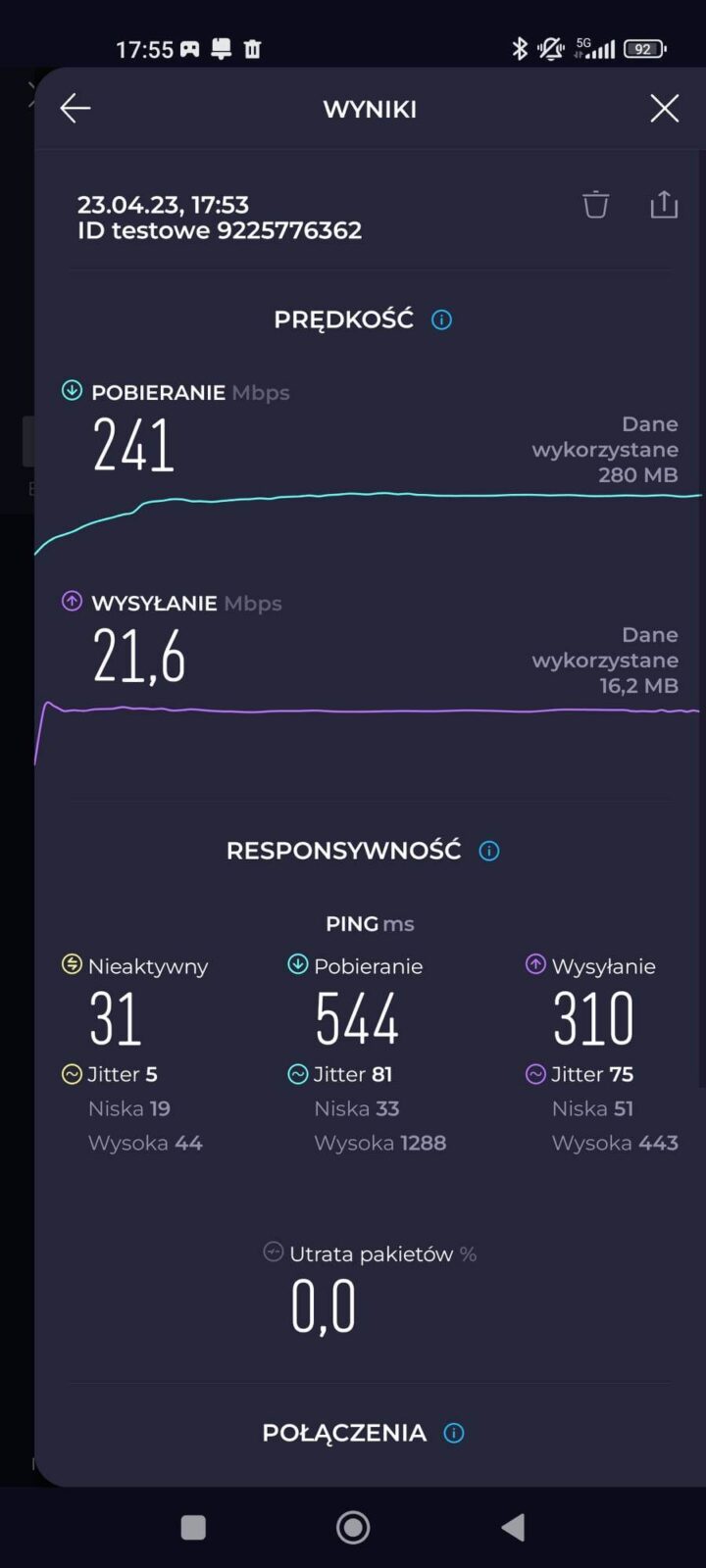Tap the green download arrow next to POBIERANIE
Image resolution: width=706 pixels, height=1568 pixels.
point(71,389)
